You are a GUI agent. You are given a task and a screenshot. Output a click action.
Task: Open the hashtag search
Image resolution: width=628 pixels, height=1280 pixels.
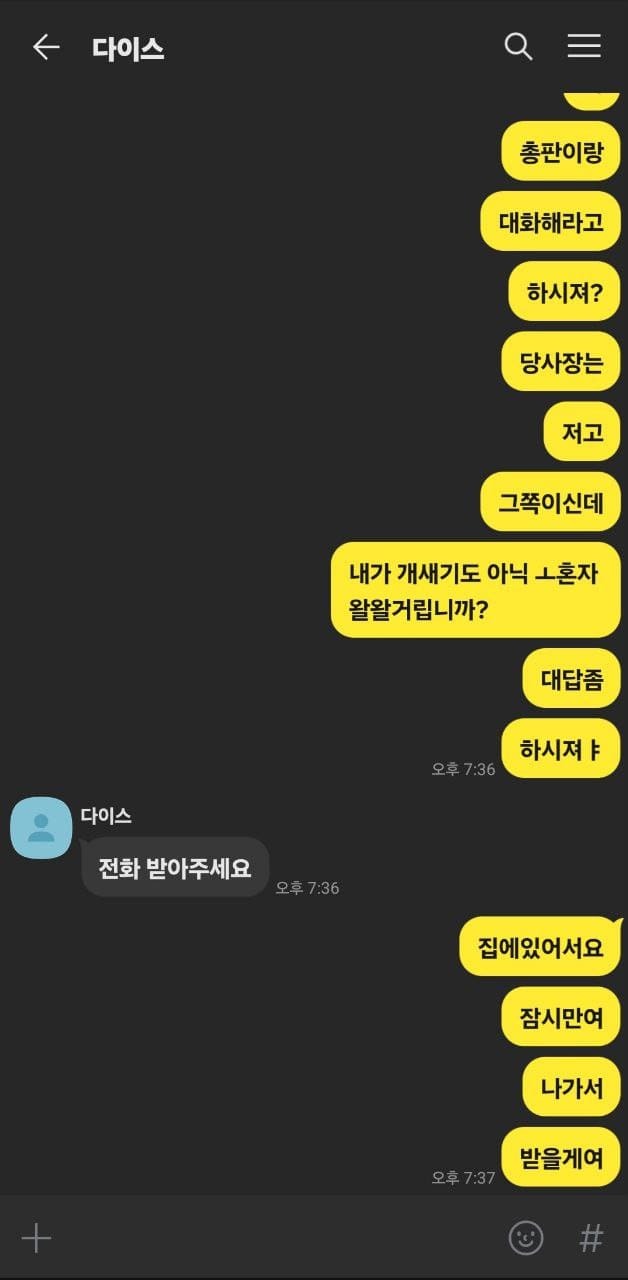(x=591, y=1238)
